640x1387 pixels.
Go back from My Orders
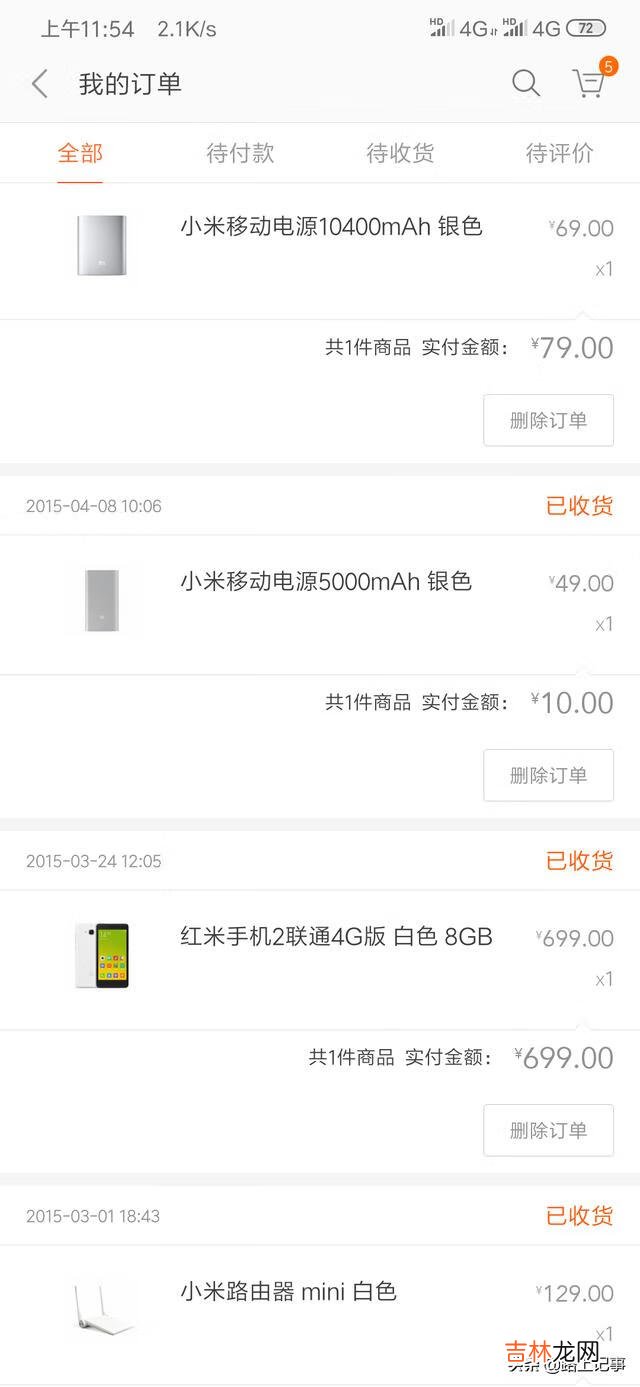40,84
